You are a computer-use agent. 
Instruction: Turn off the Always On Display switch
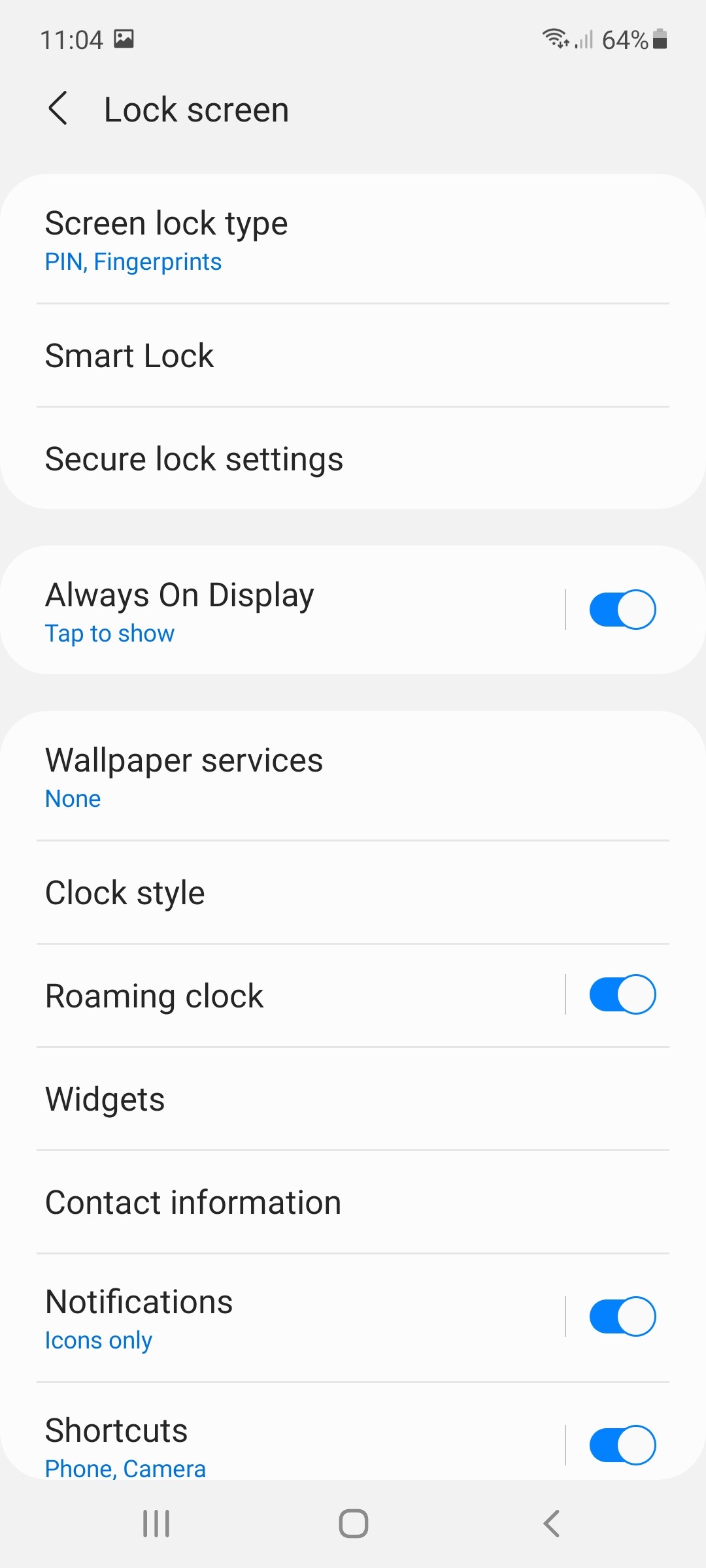click(622, 610)
